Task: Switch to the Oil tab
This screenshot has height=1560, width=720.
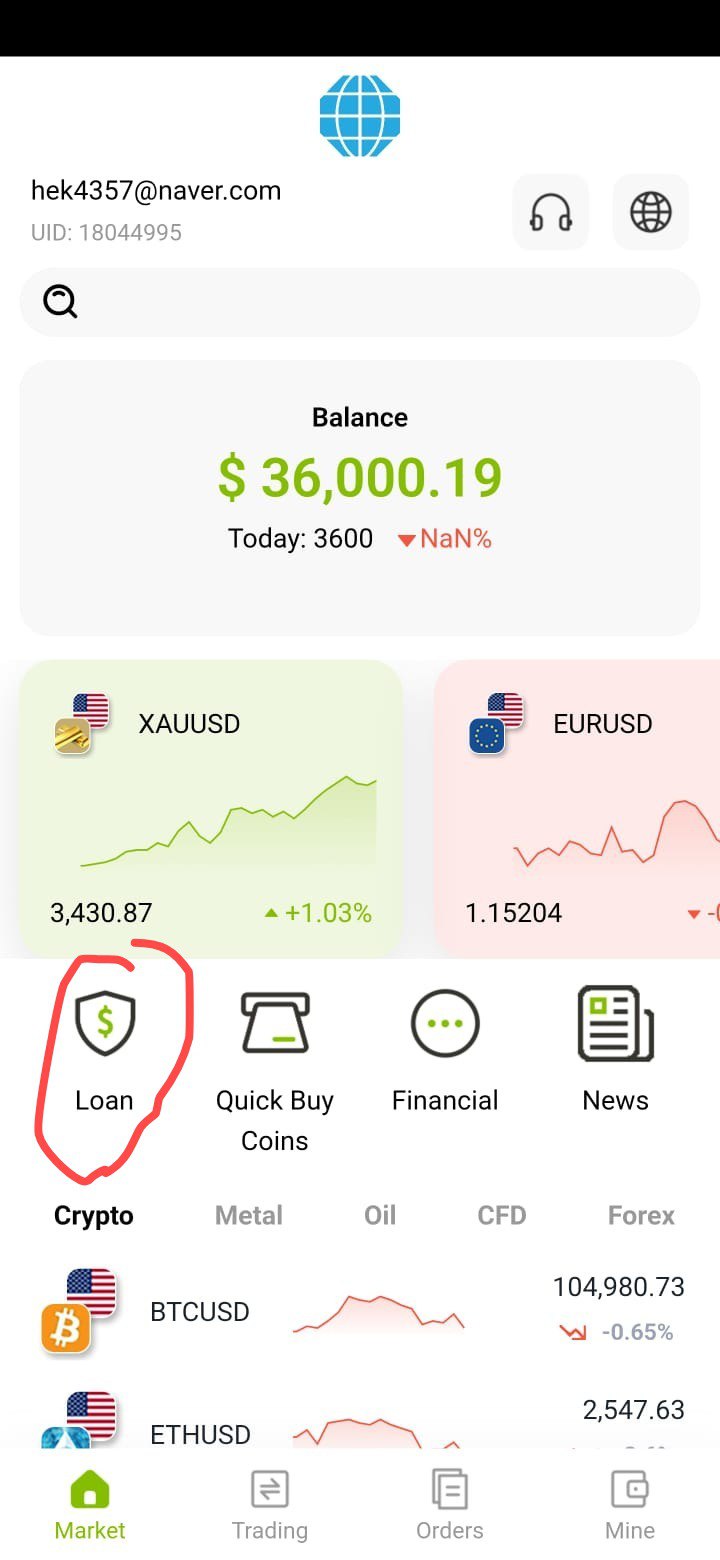Action: point(380,1215)
